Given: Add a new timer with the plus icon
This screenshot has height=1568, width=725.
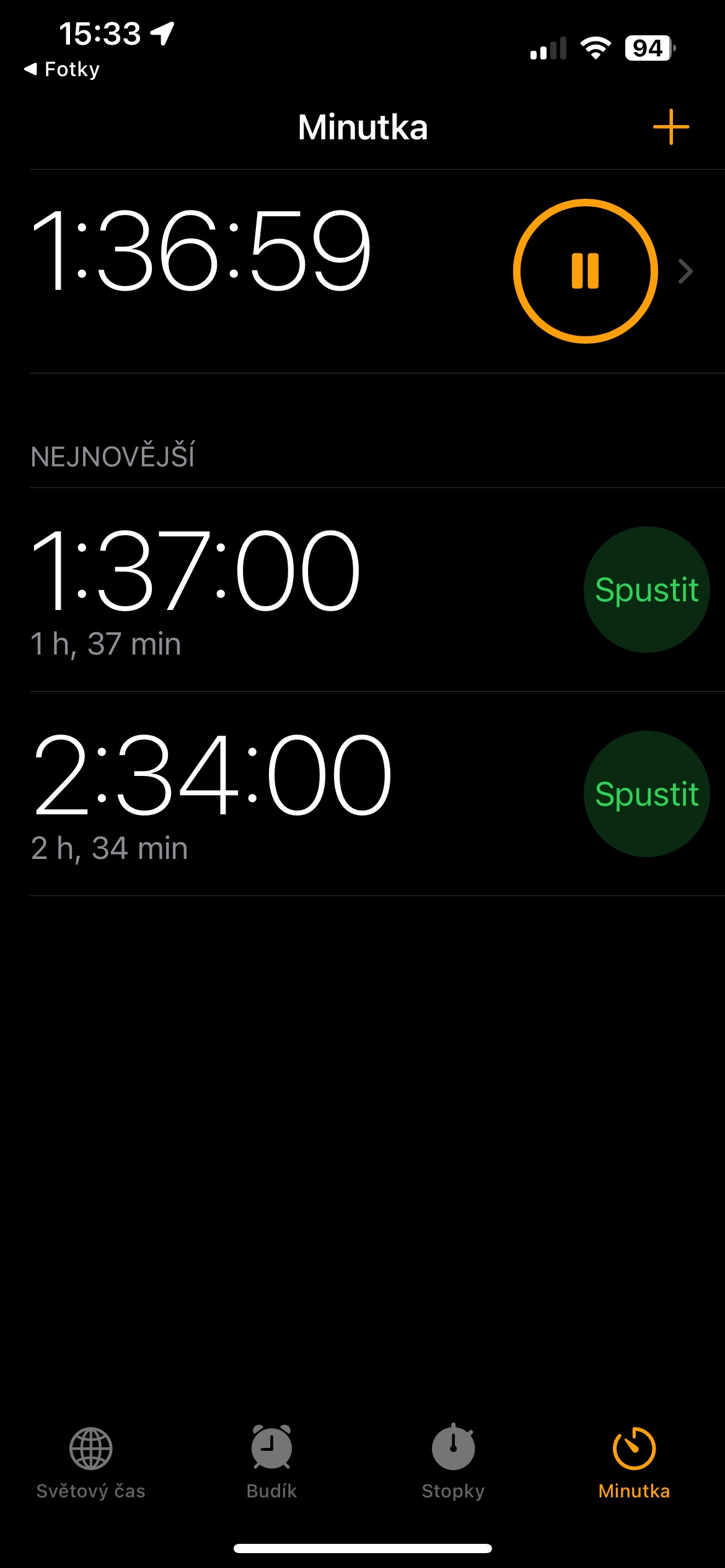Looking at the screenshot, I should [x=671, y=127].
